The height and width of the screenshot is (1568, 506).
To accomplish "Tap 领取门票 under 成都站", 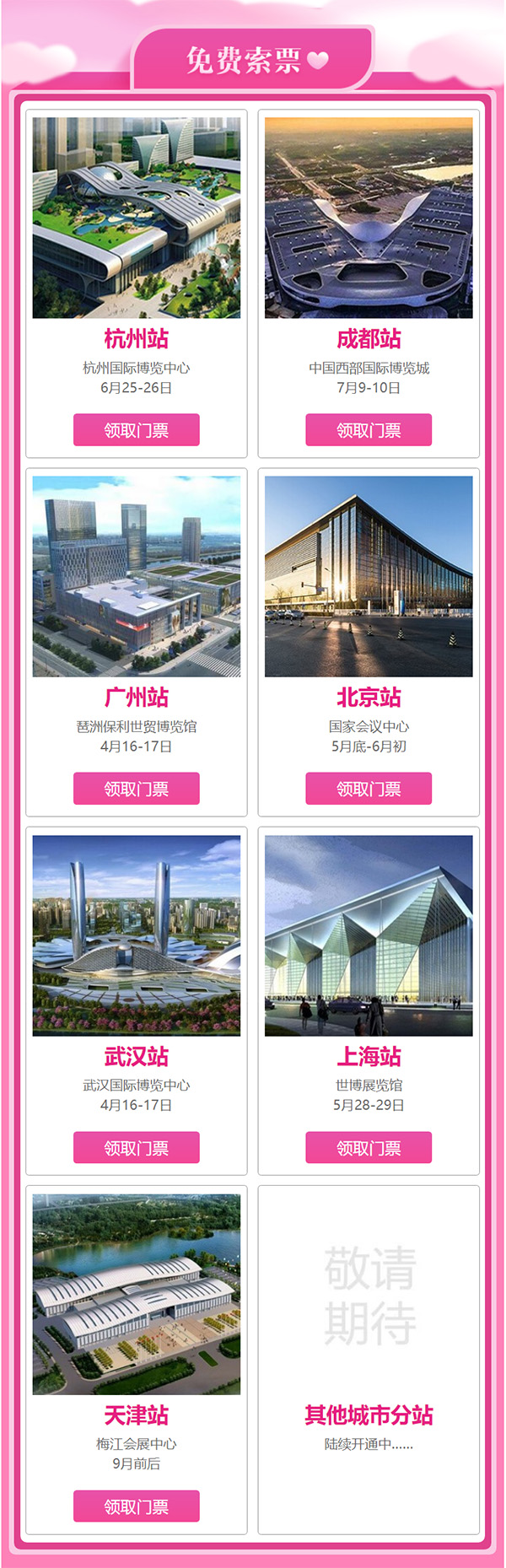I will click(x=368, y=429).
